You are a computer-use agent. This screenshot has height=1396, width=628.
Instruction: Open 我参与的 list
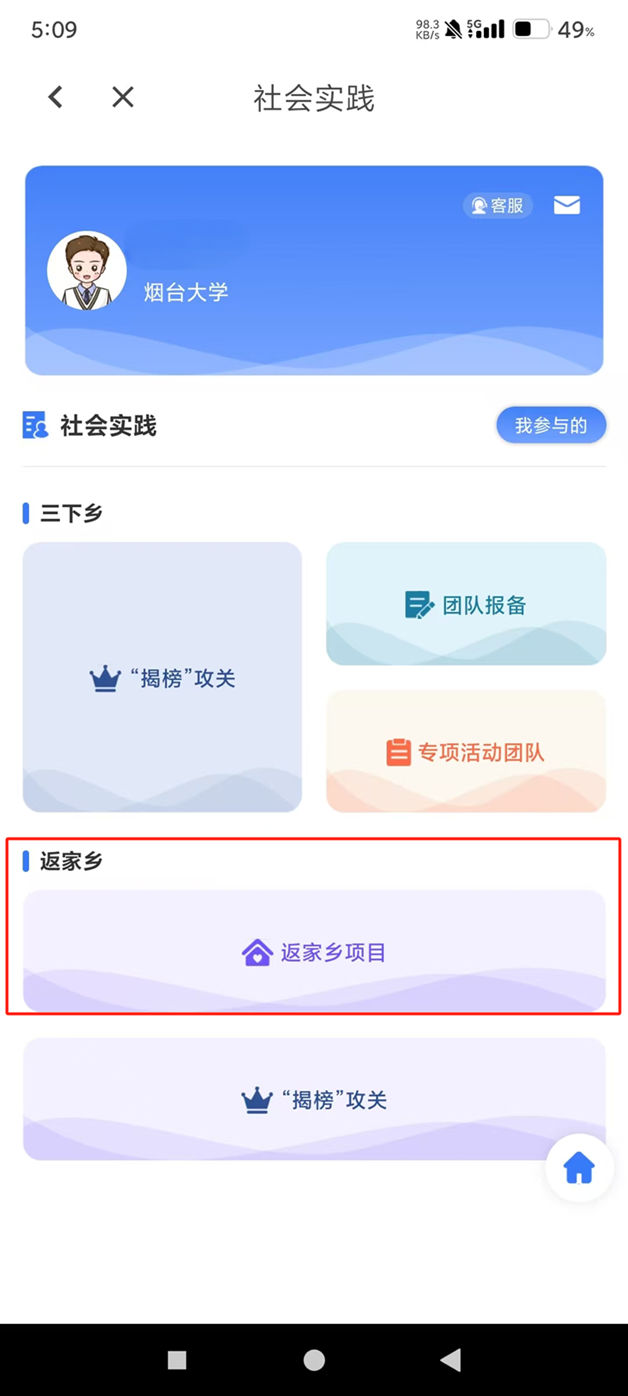[551, 426]
